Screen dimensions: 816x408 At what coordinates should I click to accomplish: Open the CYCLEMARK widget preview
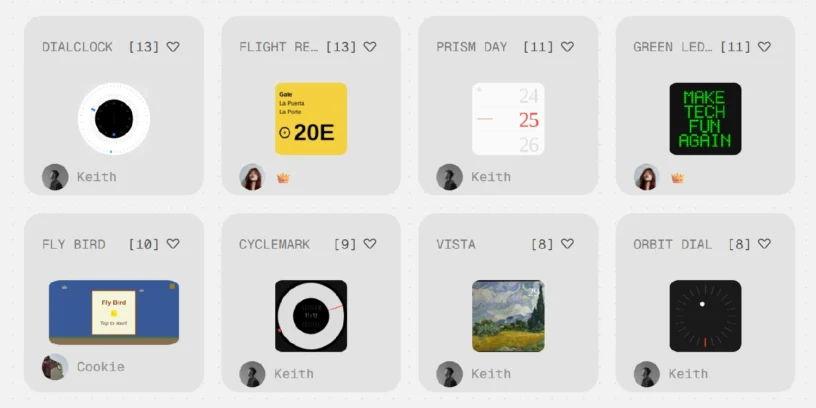pos(311,316)
